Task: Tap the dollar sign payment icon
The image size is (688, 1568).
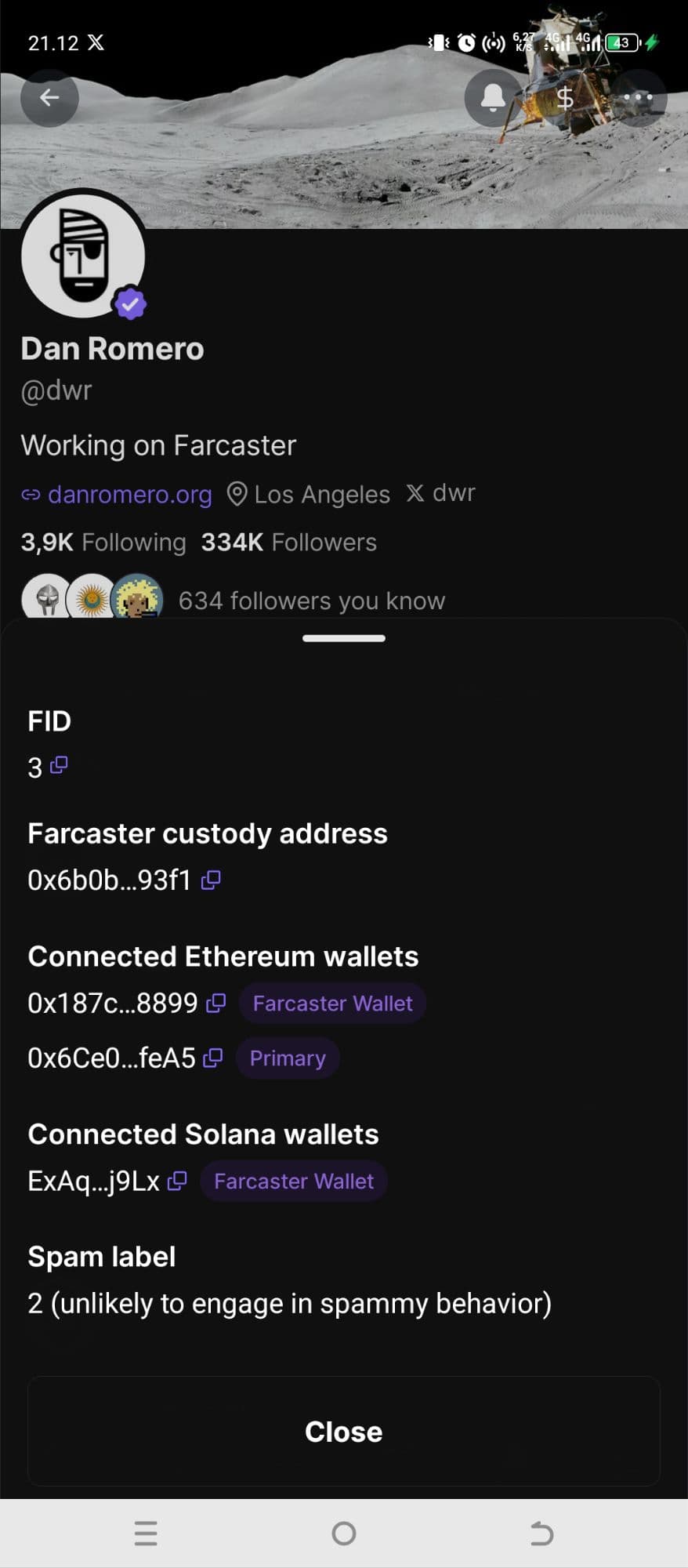Action: pyautogui.click(x=566, y=98)
